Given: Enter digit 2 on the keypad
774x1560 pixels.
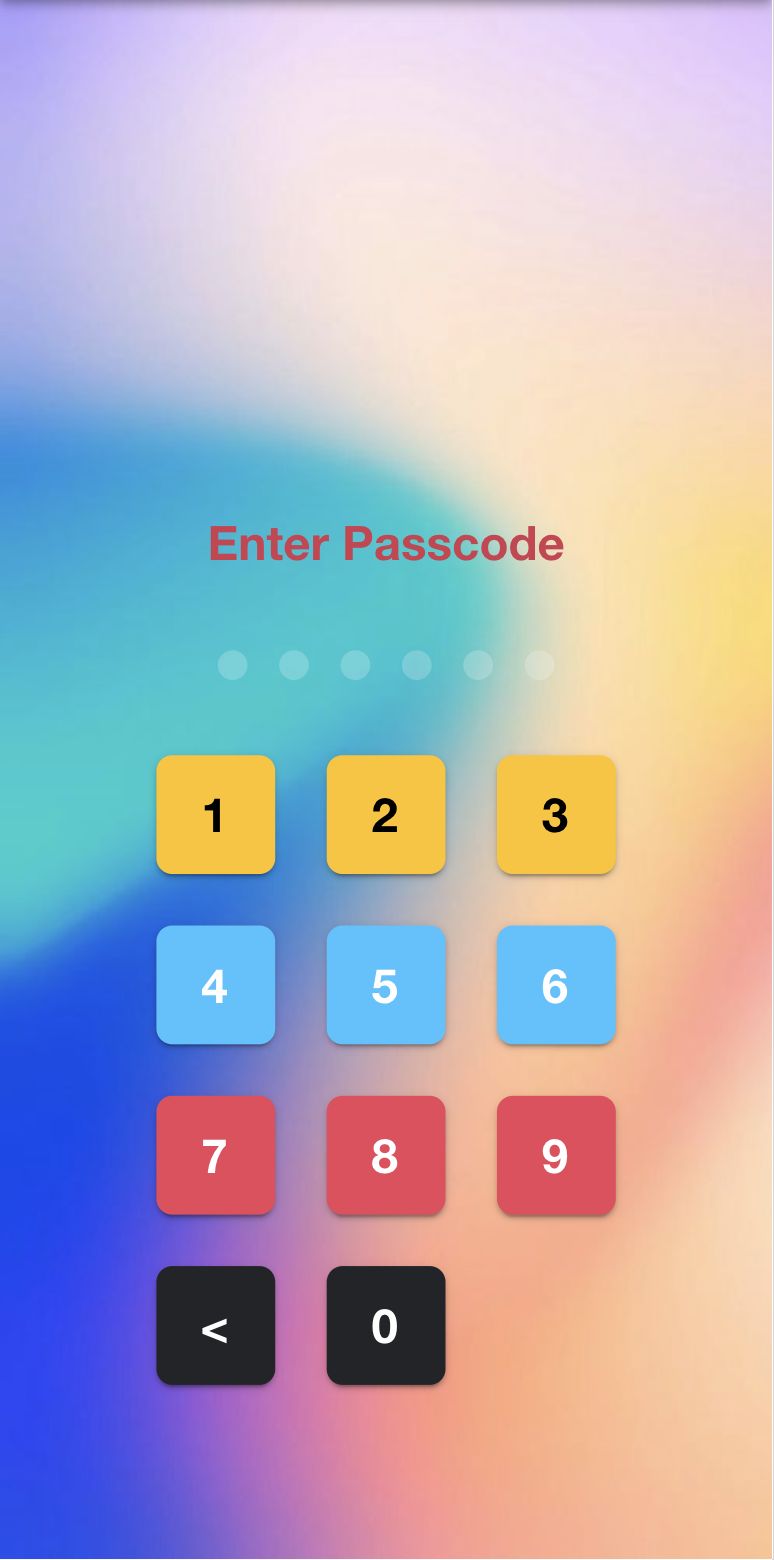Looking at the screenshot, I should tap(385, 815).
